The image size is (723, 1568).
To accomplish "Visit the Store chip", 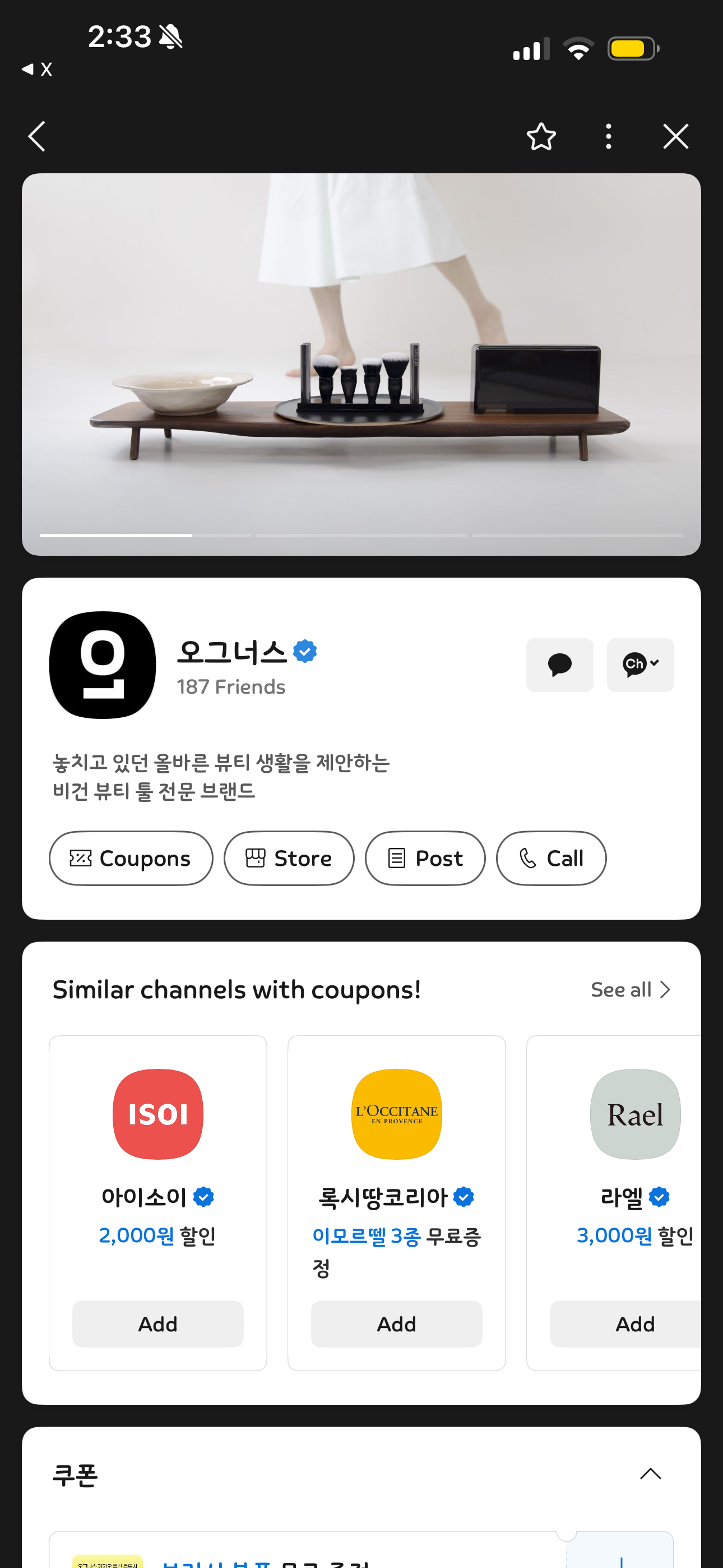I will point(289,858).
